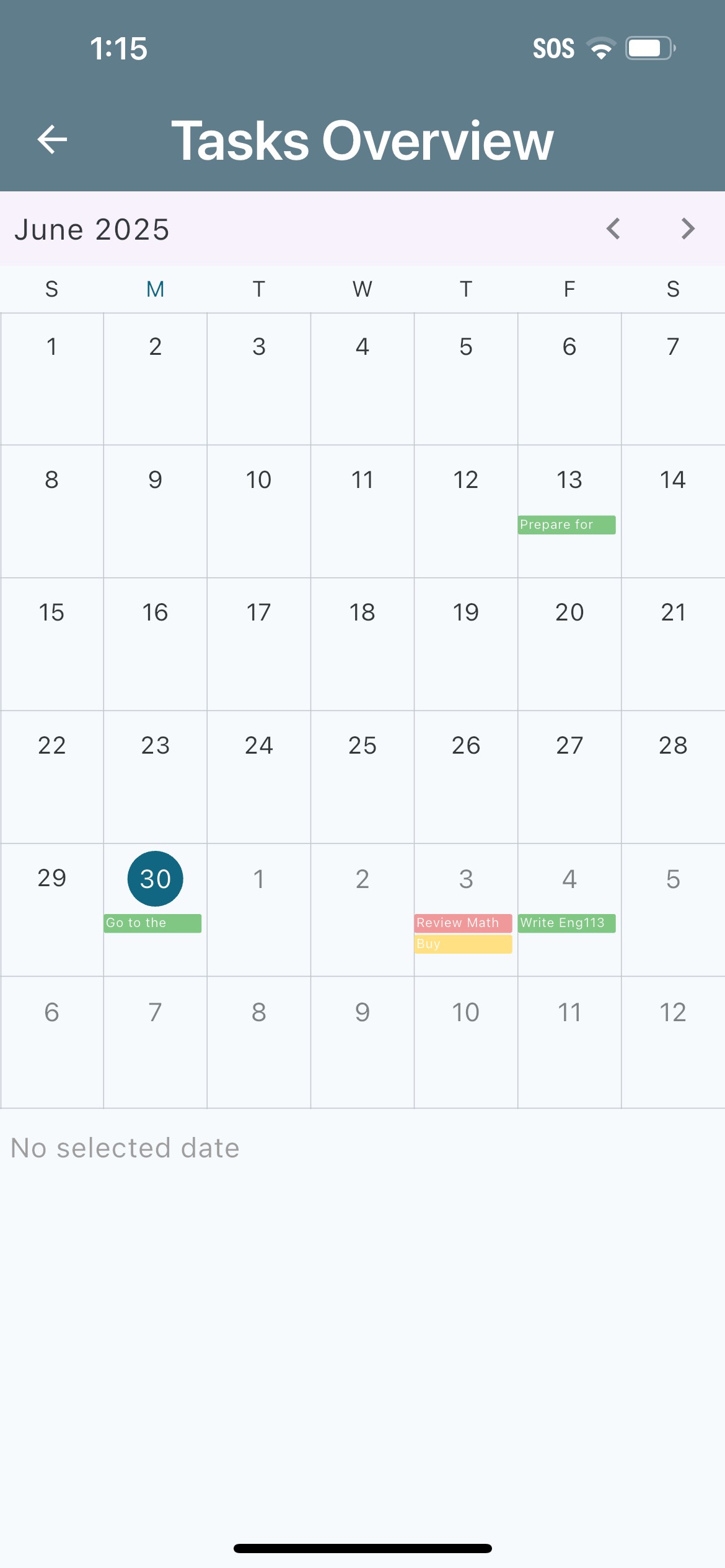Open the June 2025 month picker
This screenshot has height=1568, width=725.
[x=92, y=230]
